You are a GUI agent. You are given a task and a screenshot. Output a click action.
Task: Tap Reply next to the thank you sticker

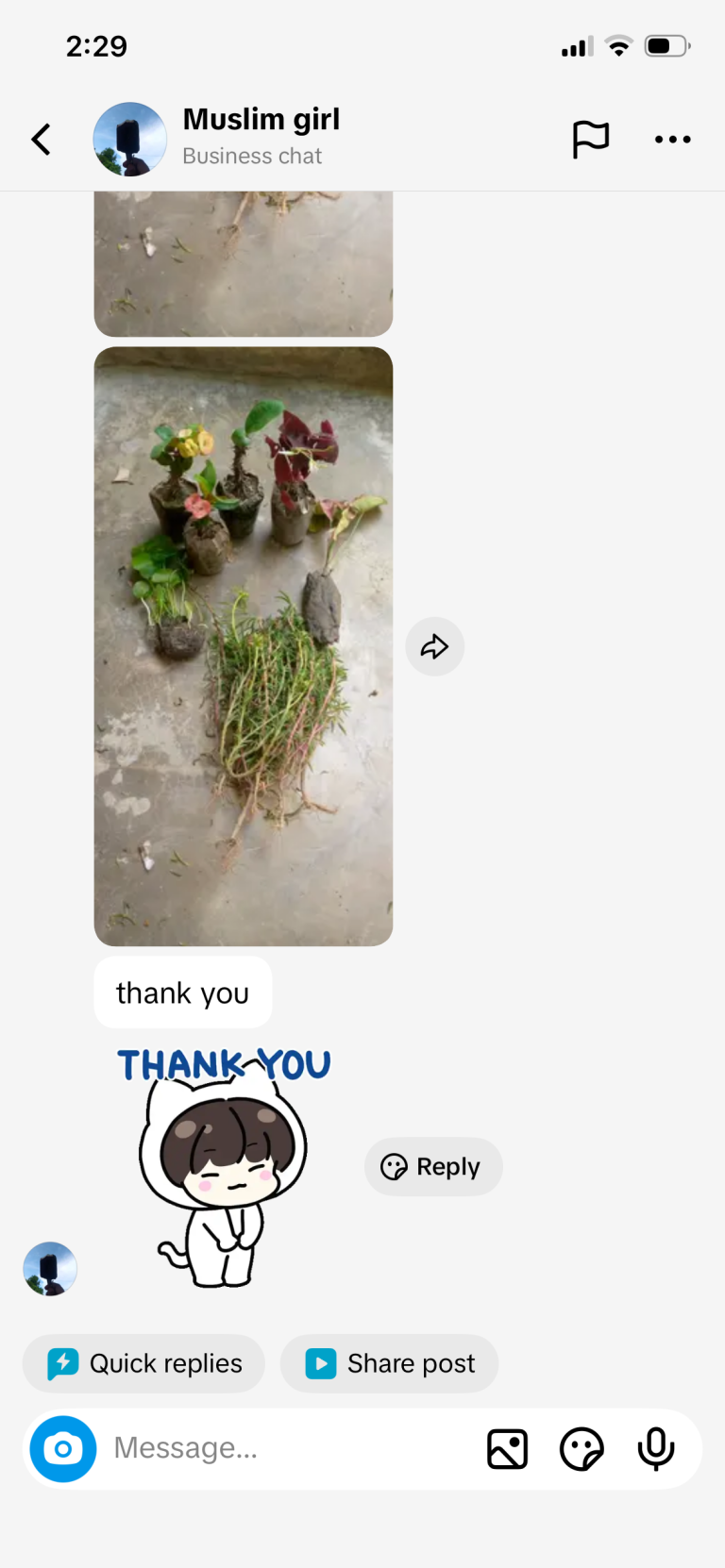[433, 1167]
